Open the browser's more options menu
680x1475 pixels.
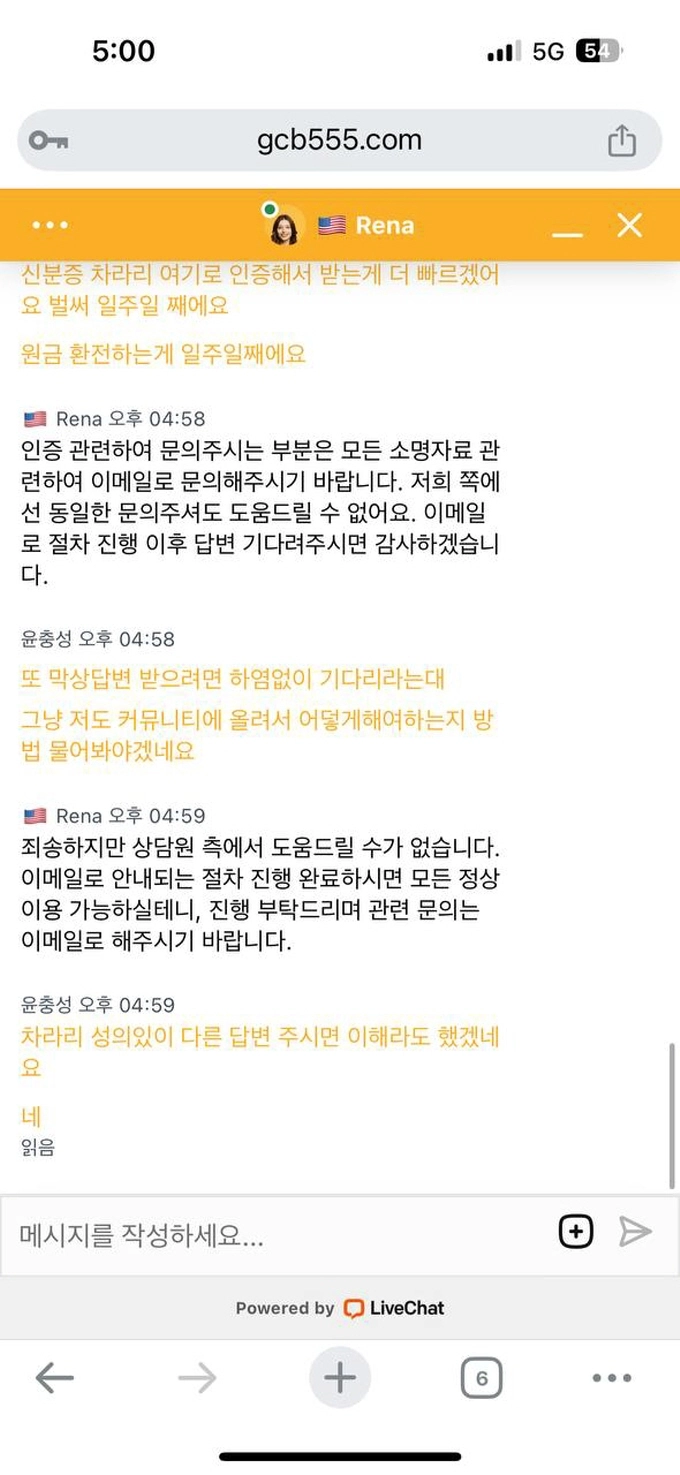click(612, 1379)
